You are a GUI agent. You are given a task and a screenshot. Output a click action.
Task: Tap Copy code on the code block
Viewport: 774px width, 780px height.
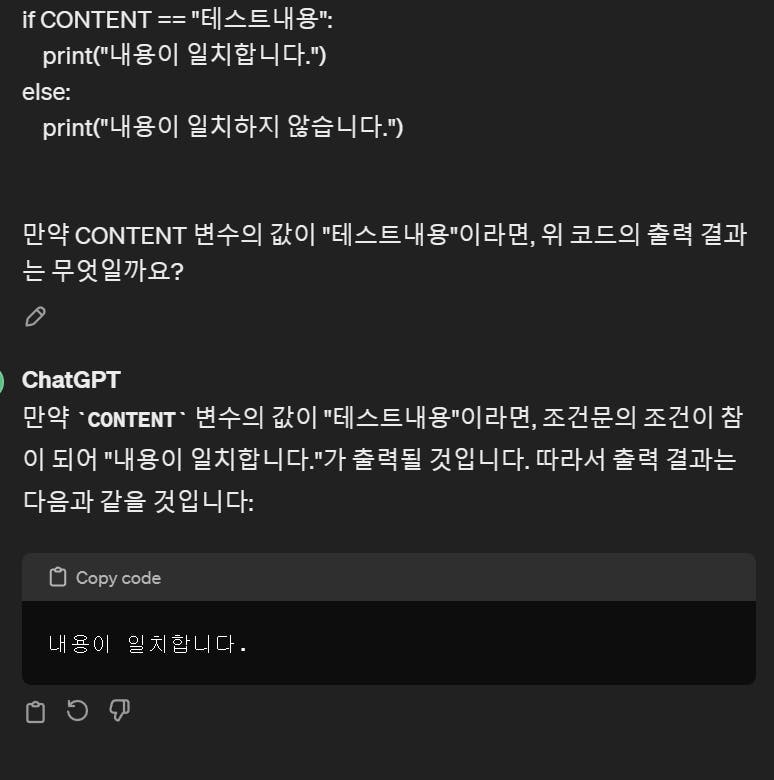click(105, 577)
